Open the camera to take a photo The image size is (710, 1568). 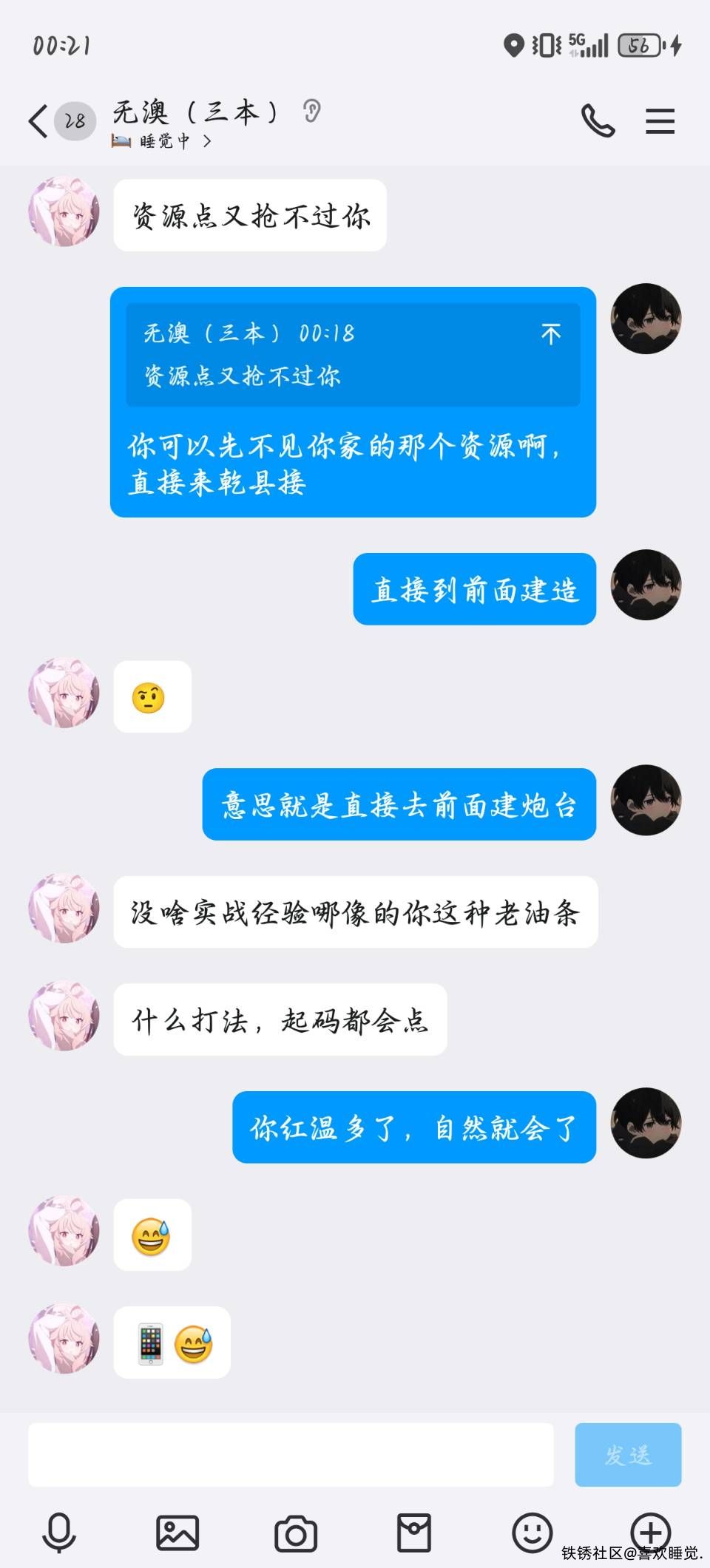tap(296, 1534)
